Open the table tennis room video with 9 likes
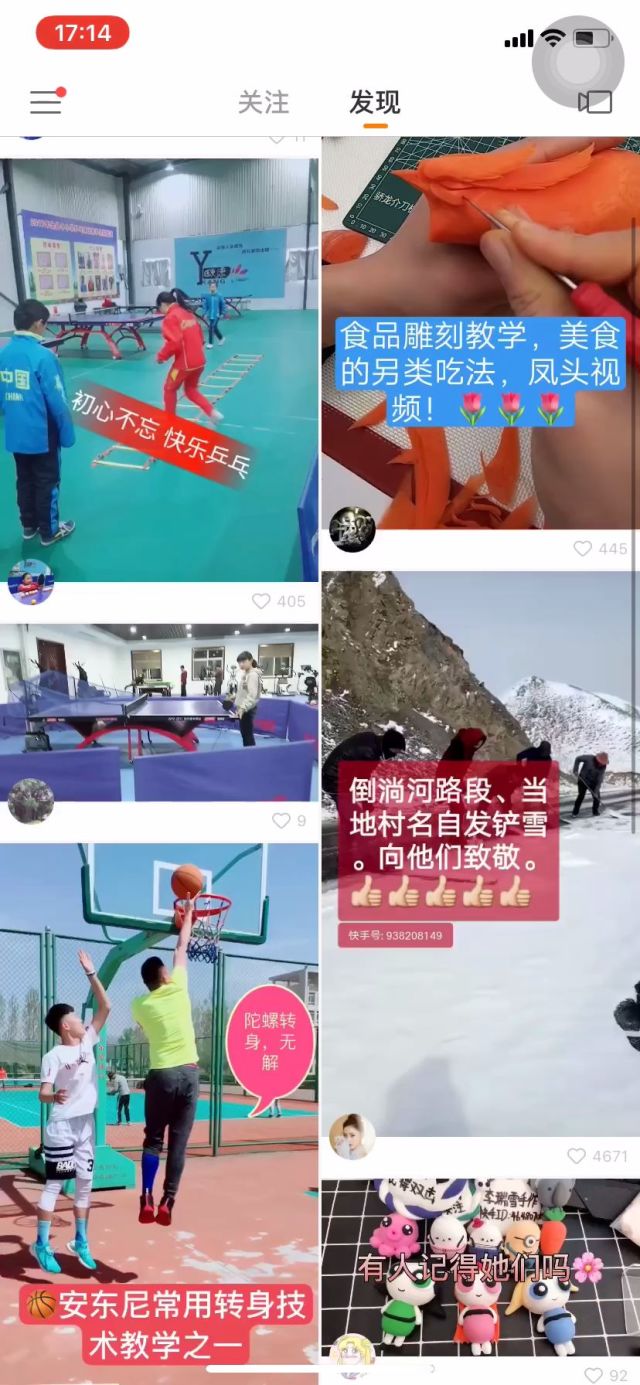This screenshot has height=1385, width=640. (x=159, y=713)
